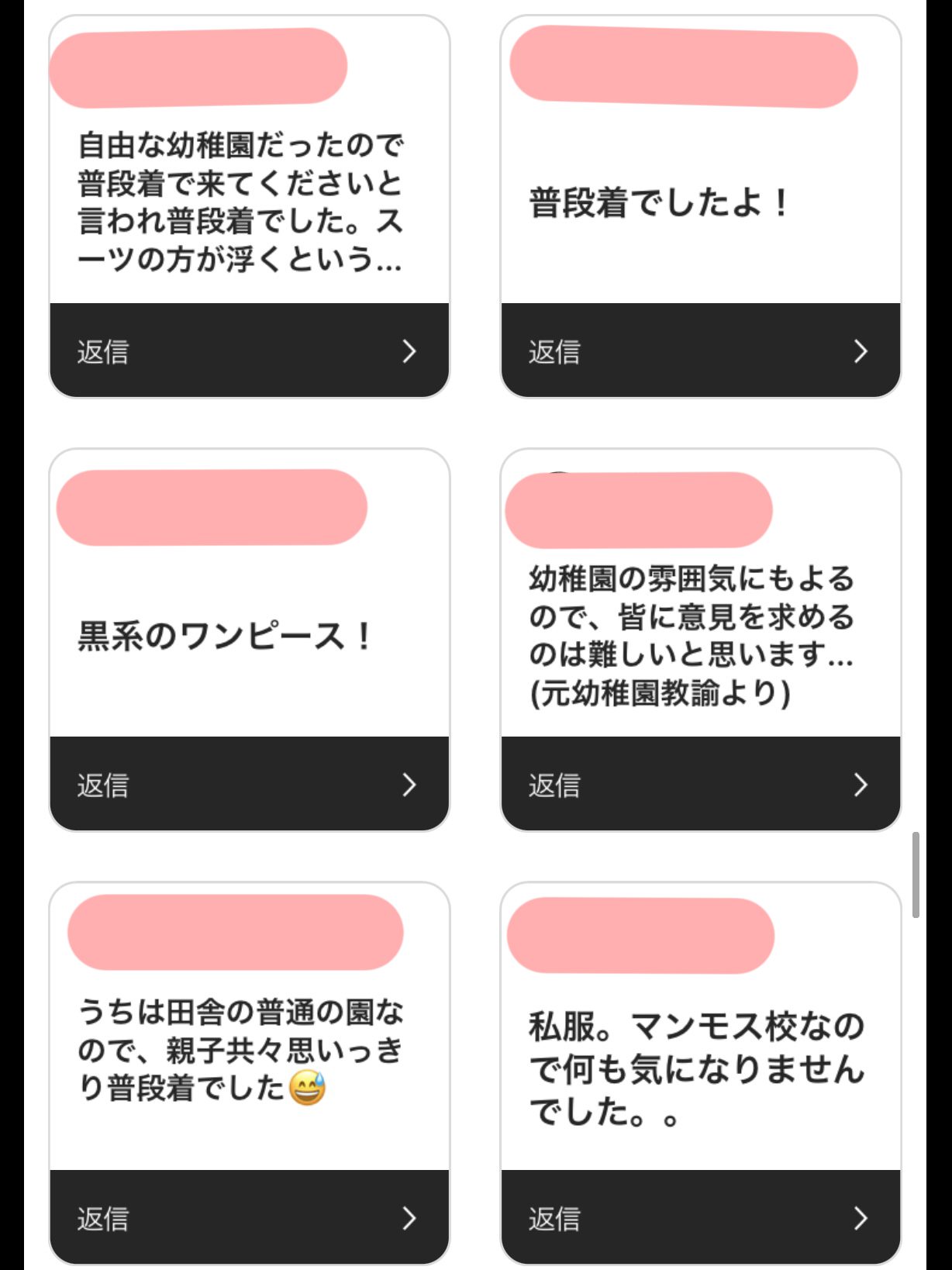Viewport: 952px width, 1270px height.
Task: Reply to the 普段着でしたよ！ response
Action: coord(700,351)
